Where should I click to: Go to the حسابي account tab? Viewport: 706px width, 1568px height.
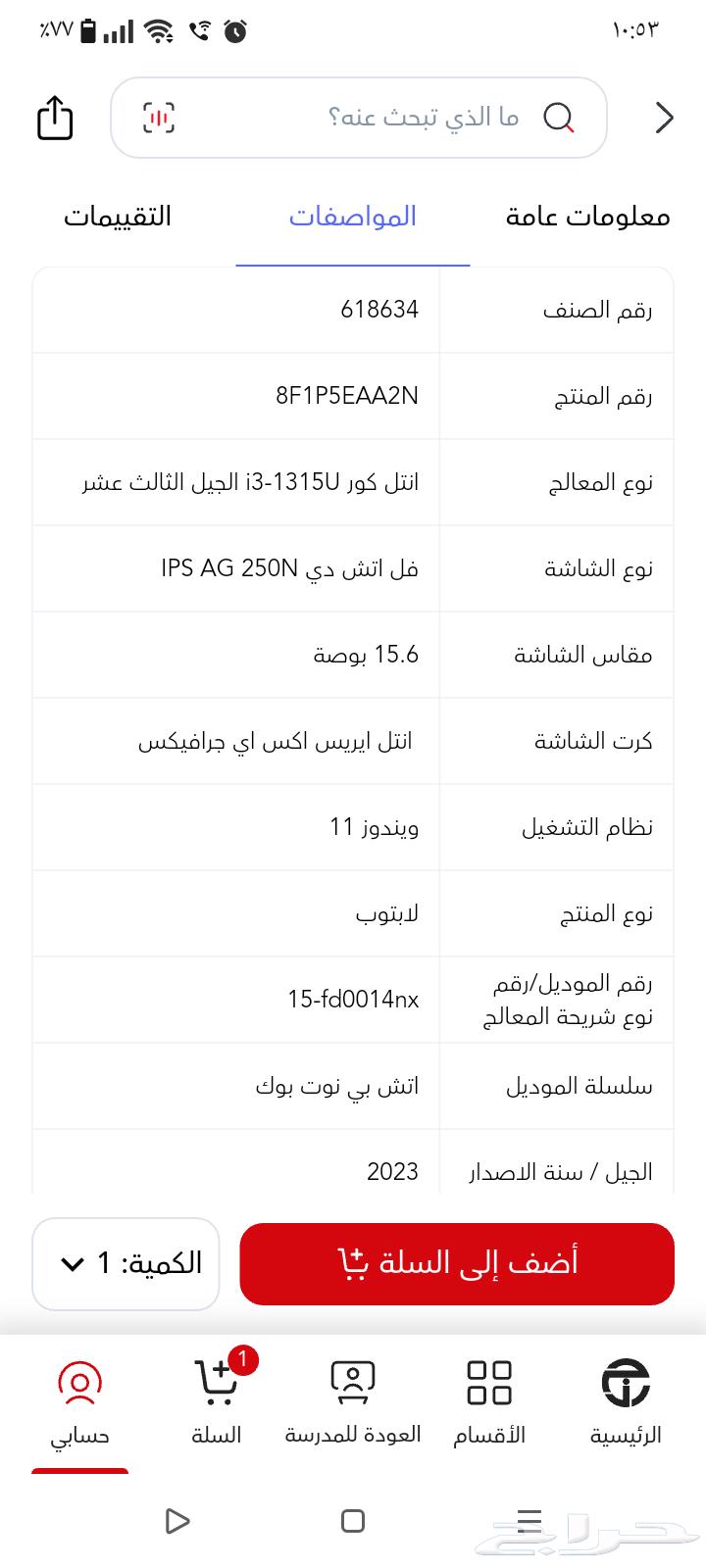pyautogui.click(x=80, y=1401)
